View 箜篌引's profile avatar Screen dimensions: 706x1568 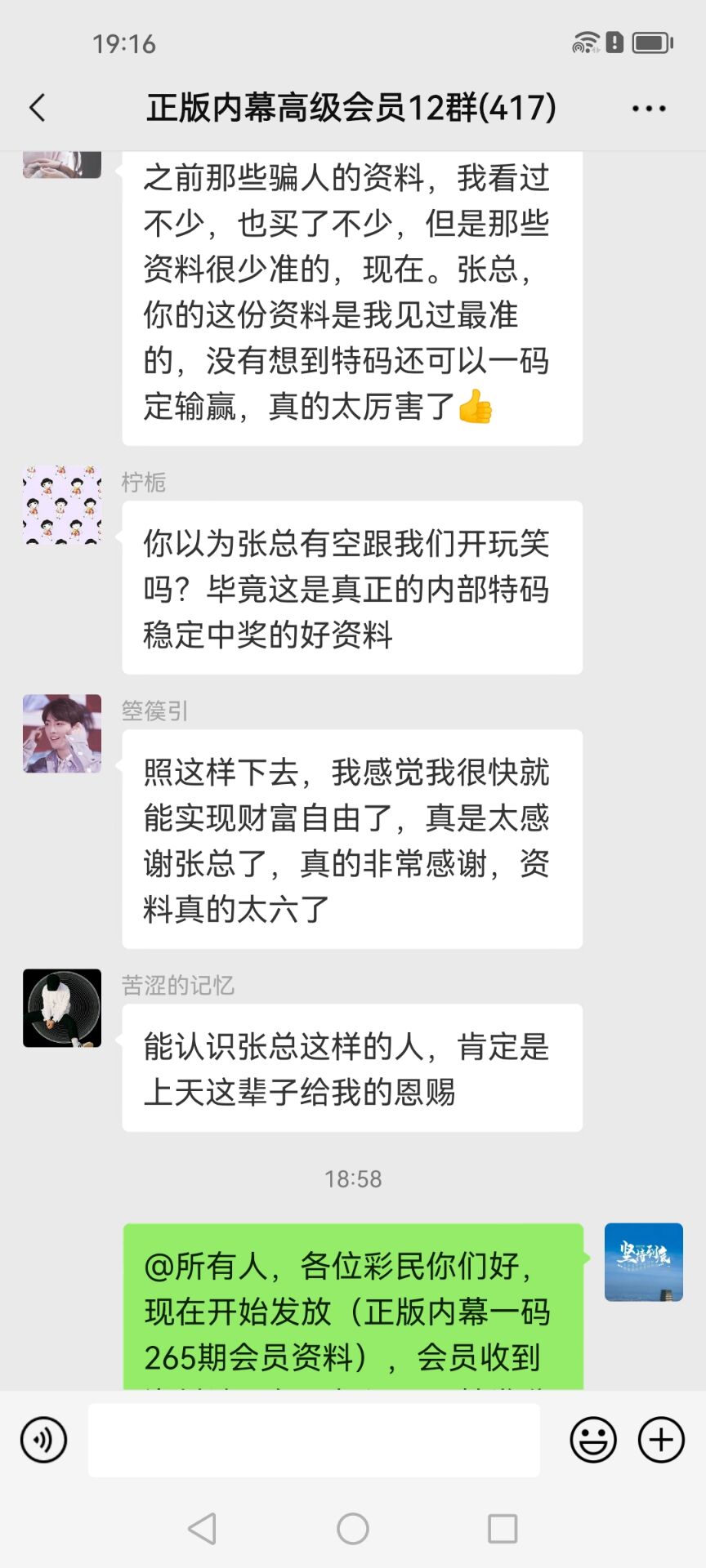pos(62,733)
